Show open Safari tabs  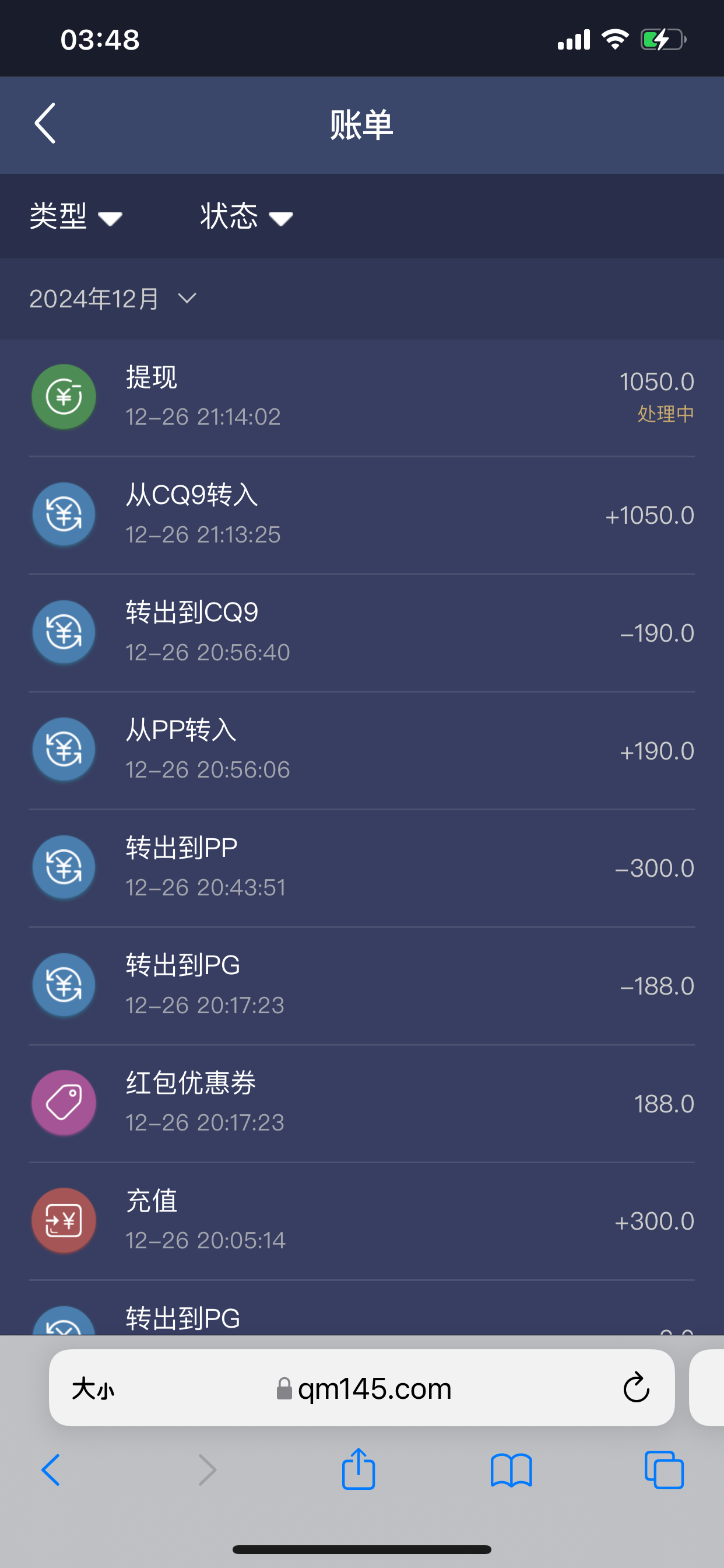point(664,1470)
